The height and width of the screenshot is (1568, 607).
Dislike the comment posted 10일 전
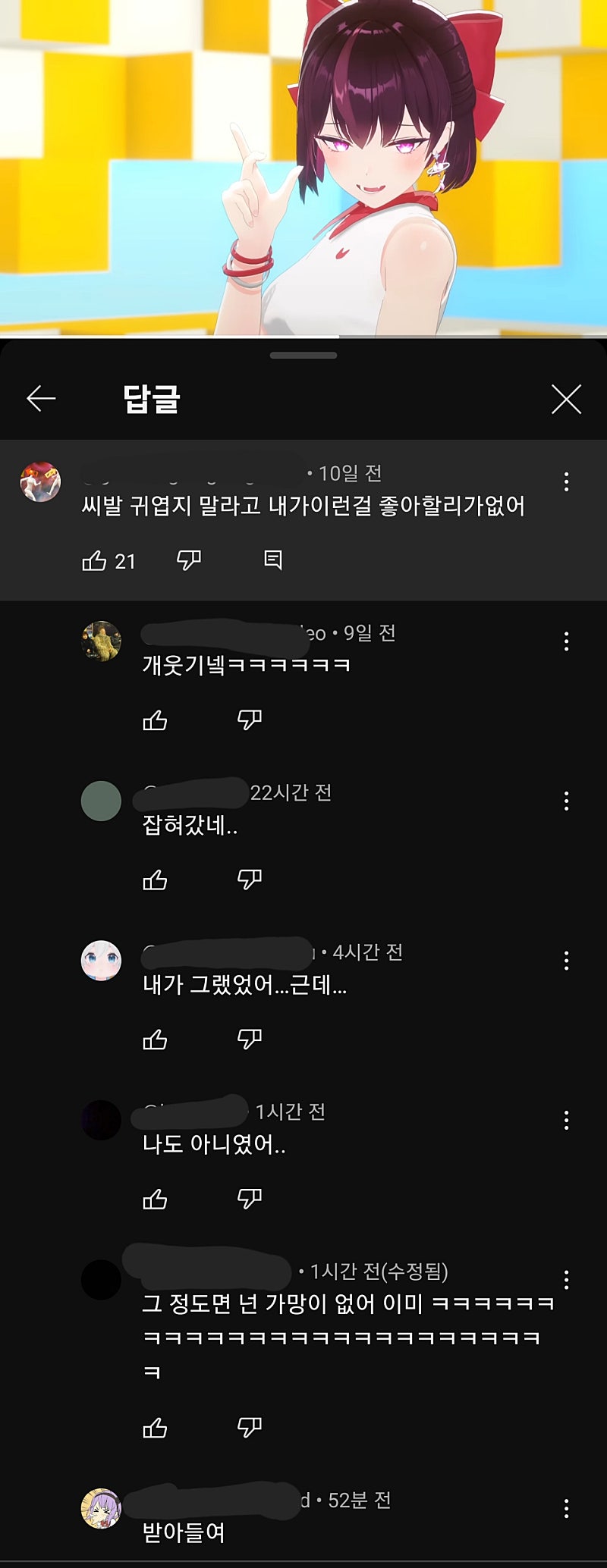(x=189, y=560)
